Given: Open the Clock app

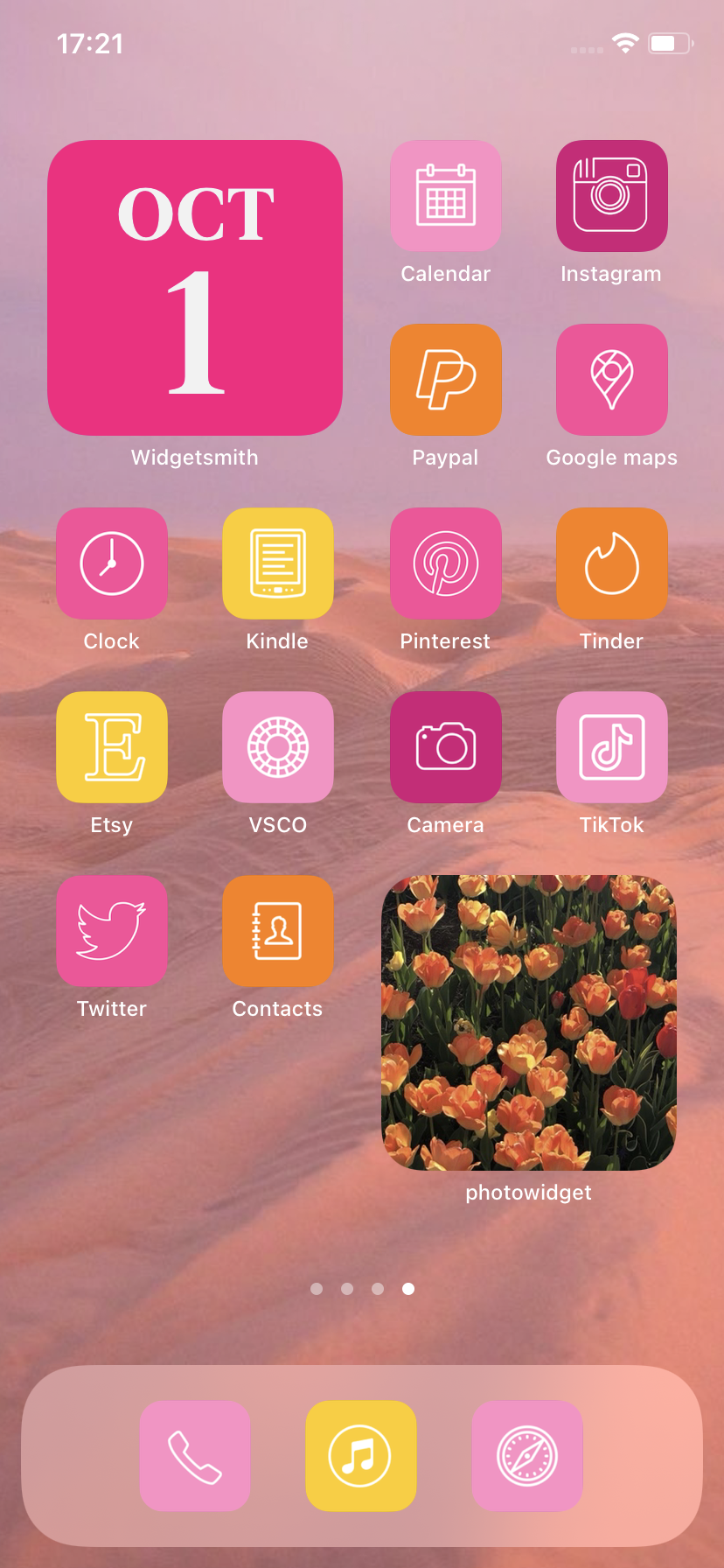Looking at the screenshot, I should coord(112,563).
